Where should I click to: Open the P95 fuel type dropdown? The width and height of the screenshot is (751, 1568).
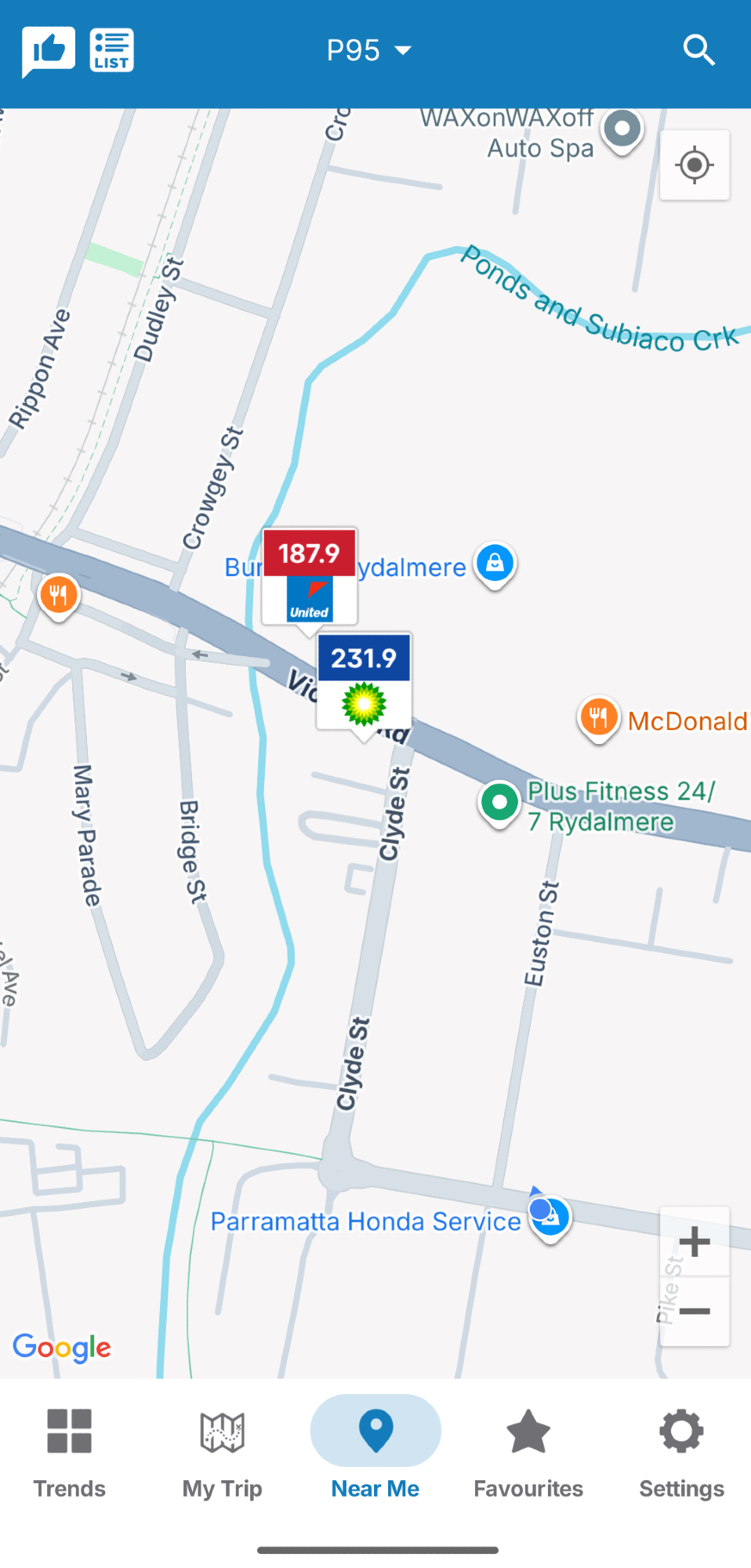coord(368,51)
